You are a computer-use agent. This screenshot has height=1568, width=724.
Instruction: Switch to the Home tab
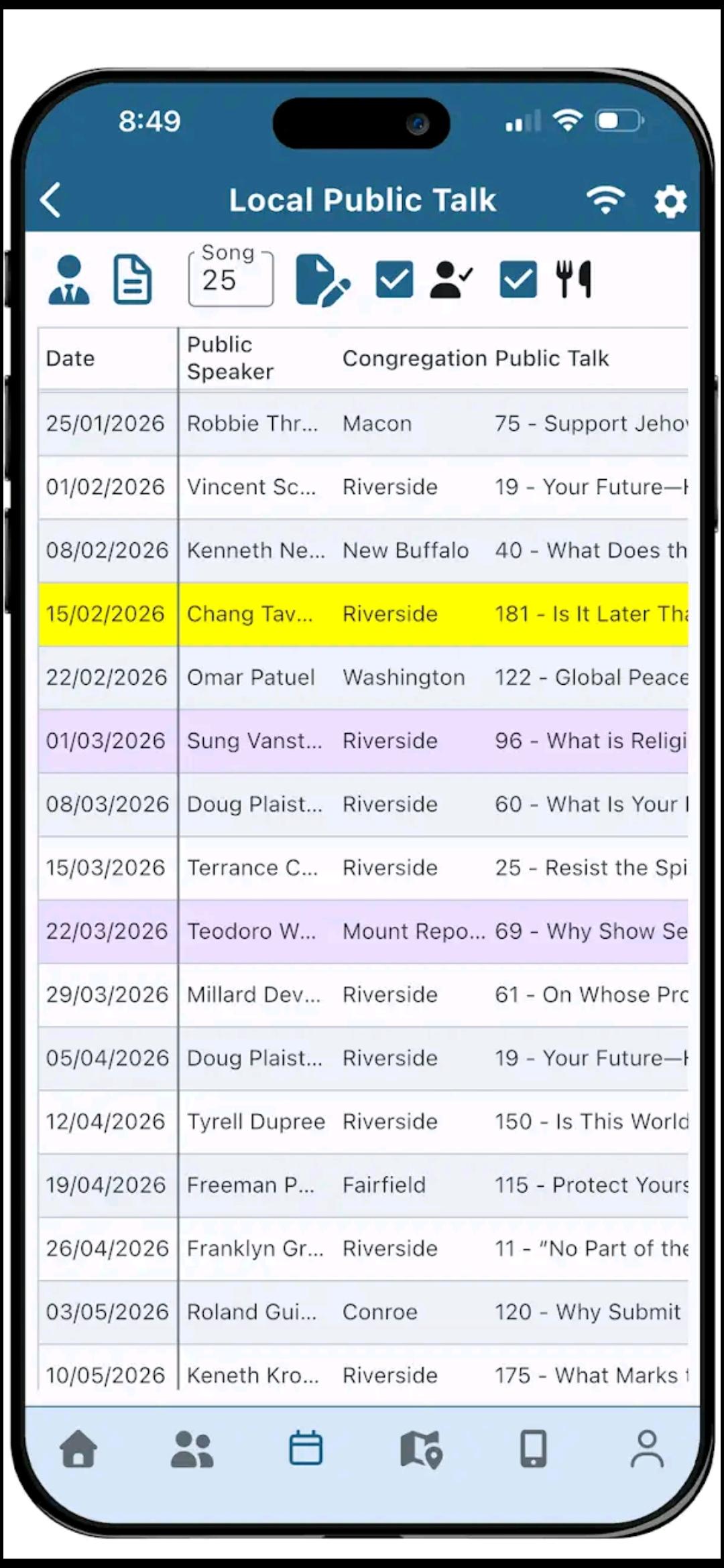click(x=78, y=1449)
